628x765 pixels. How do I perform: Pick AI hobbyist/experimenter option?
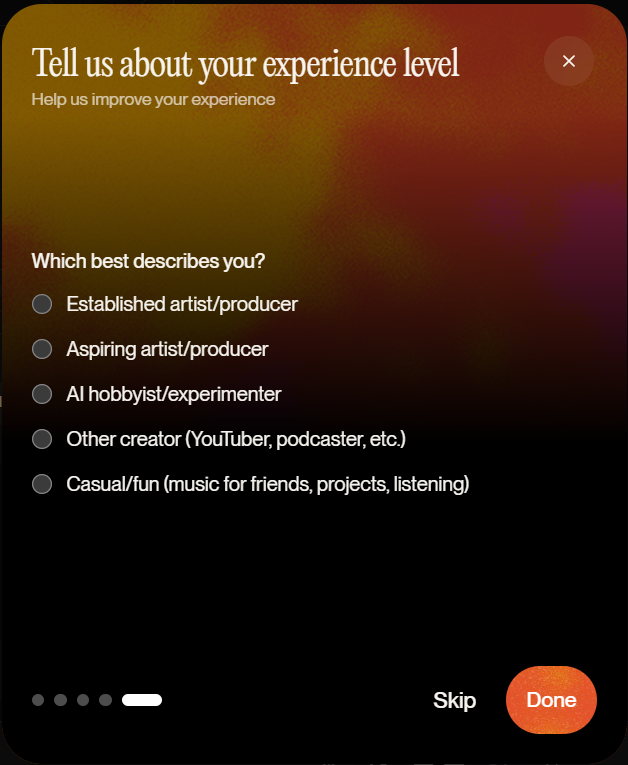pos(42,394)
